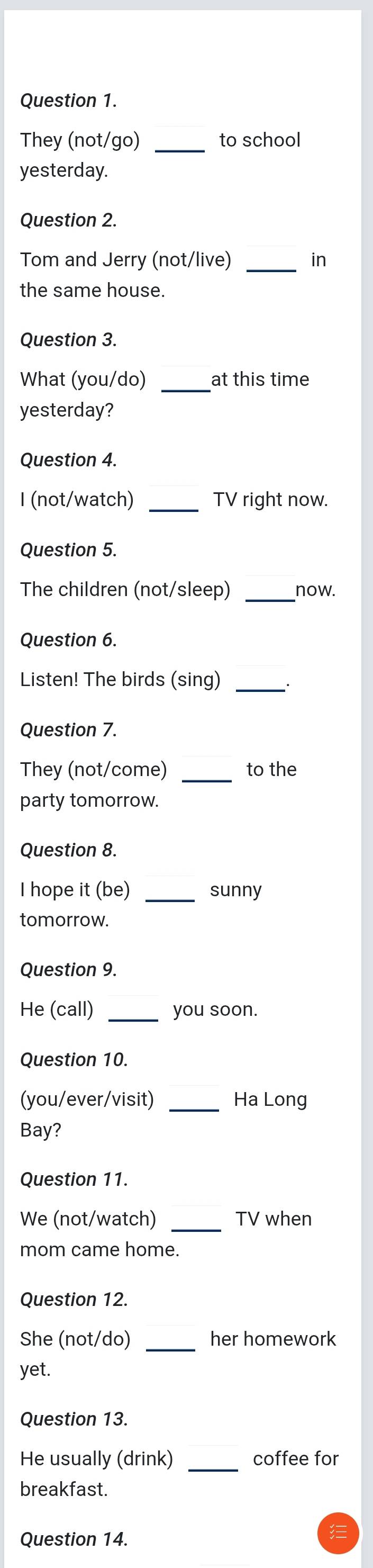Focus the blank after She (not/do)
The width and height of the screenshot is (373, 1568).
pos(171,1339)
